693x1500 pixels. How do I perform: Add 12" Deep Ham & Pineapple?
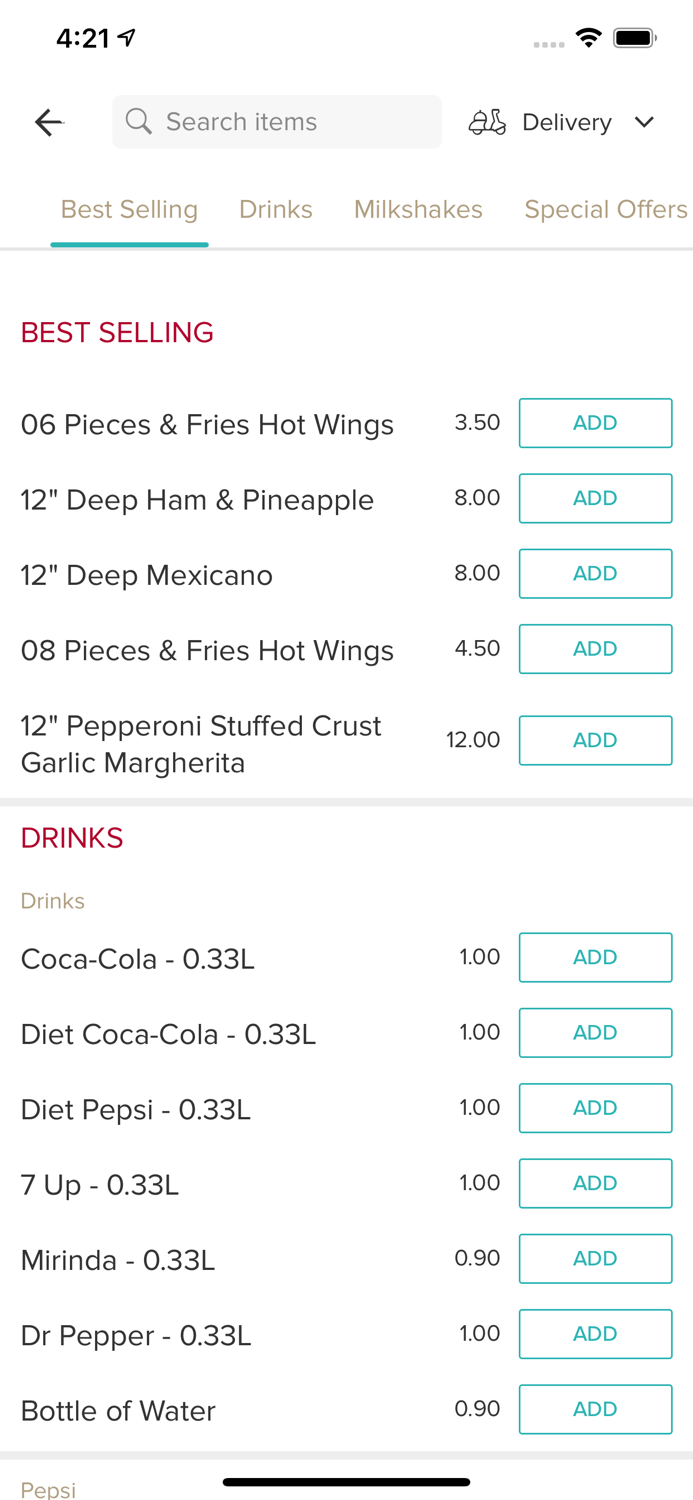point(595,498)
